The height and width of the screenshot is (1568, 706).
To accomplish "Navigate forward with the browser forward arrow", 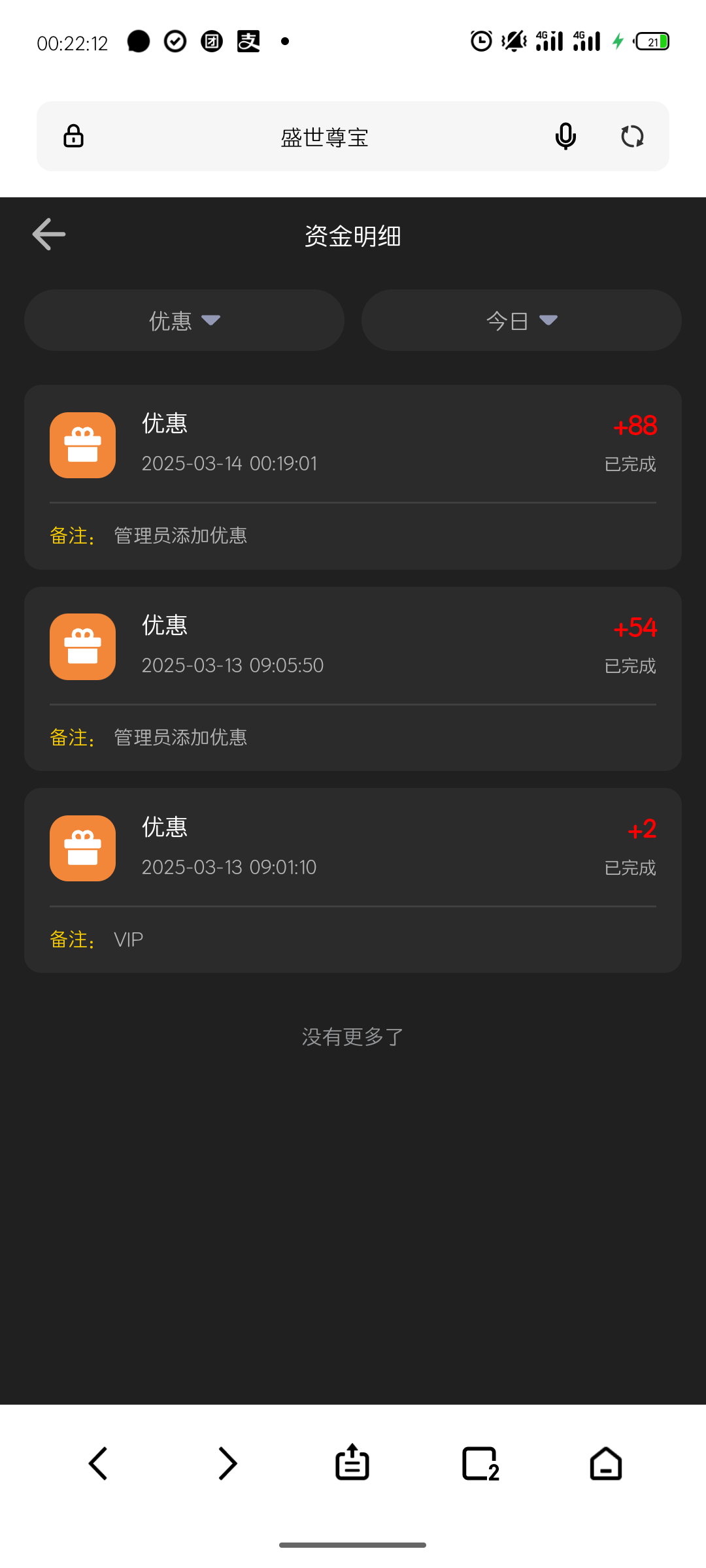I will pos(227,1463).
